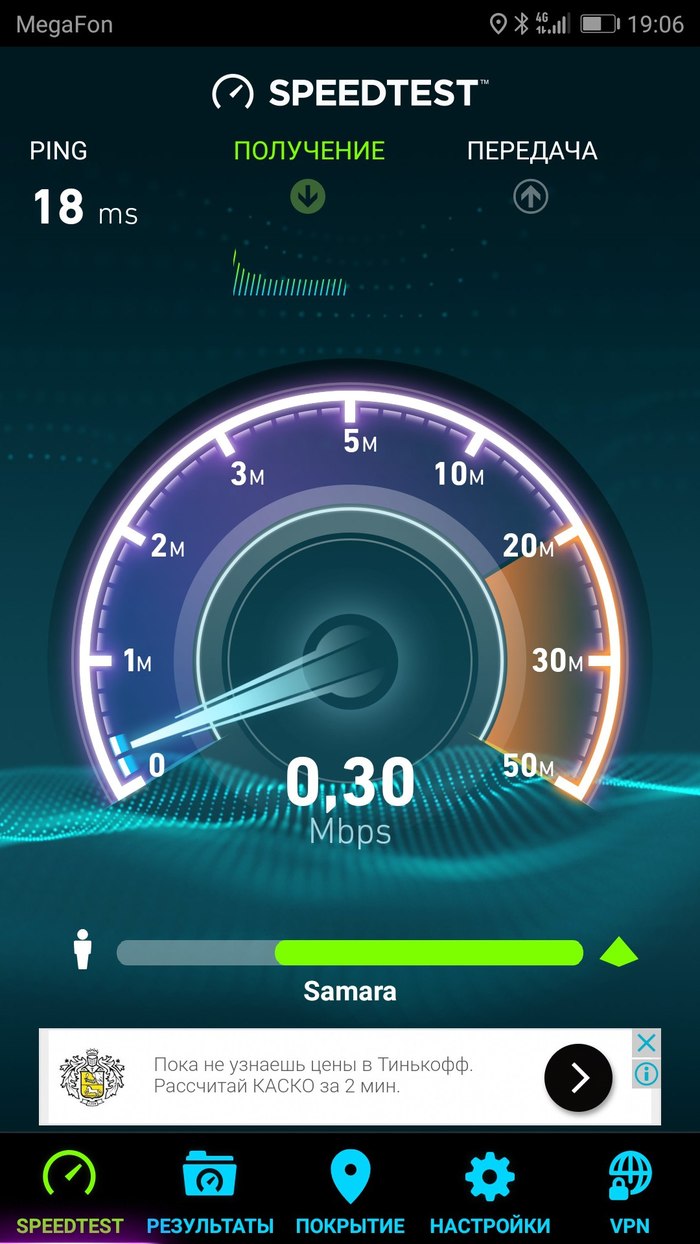Image resolution: width=700 pixels, height=1244 pixels.
Task: Open the VPN tab
Action: click(630, 1190)
